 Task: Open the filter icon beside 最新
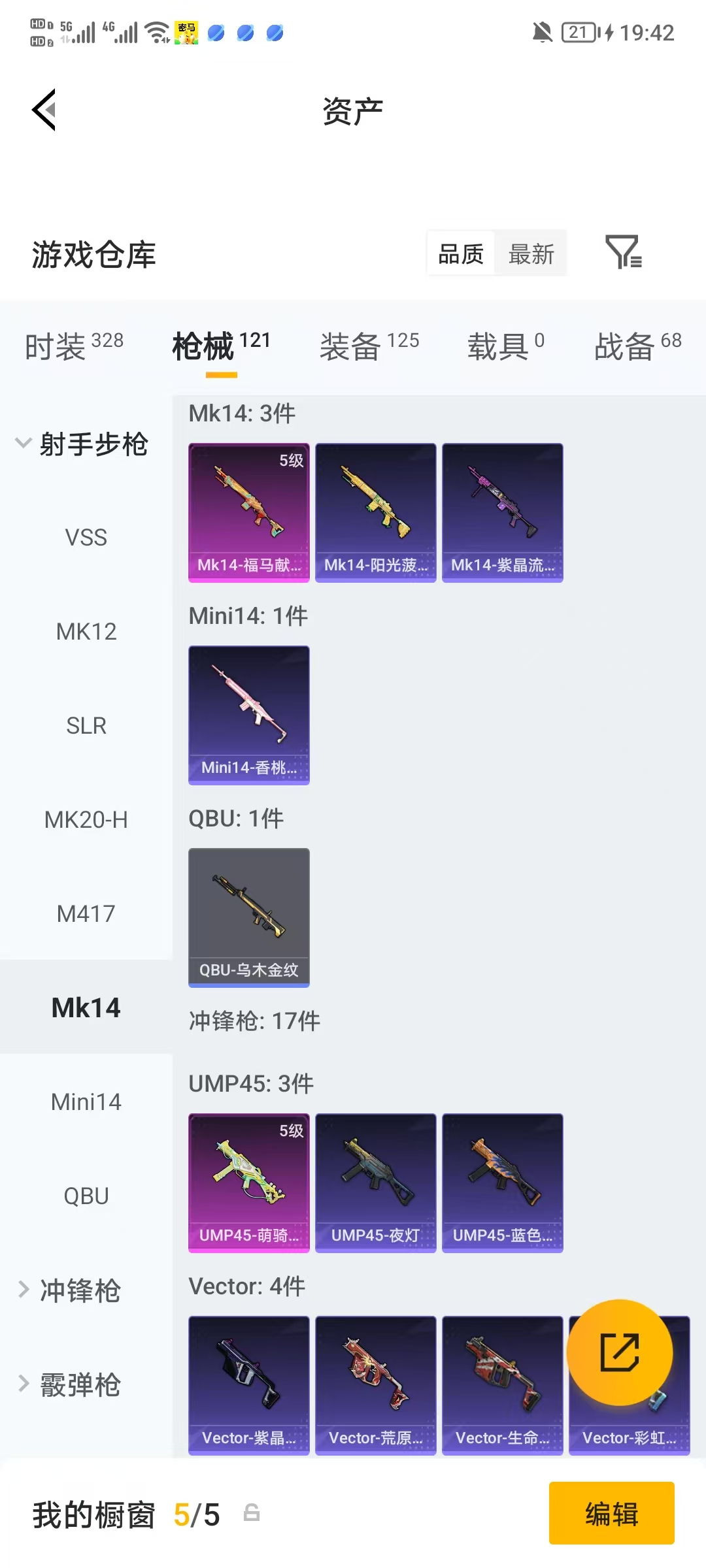point(624,252)
